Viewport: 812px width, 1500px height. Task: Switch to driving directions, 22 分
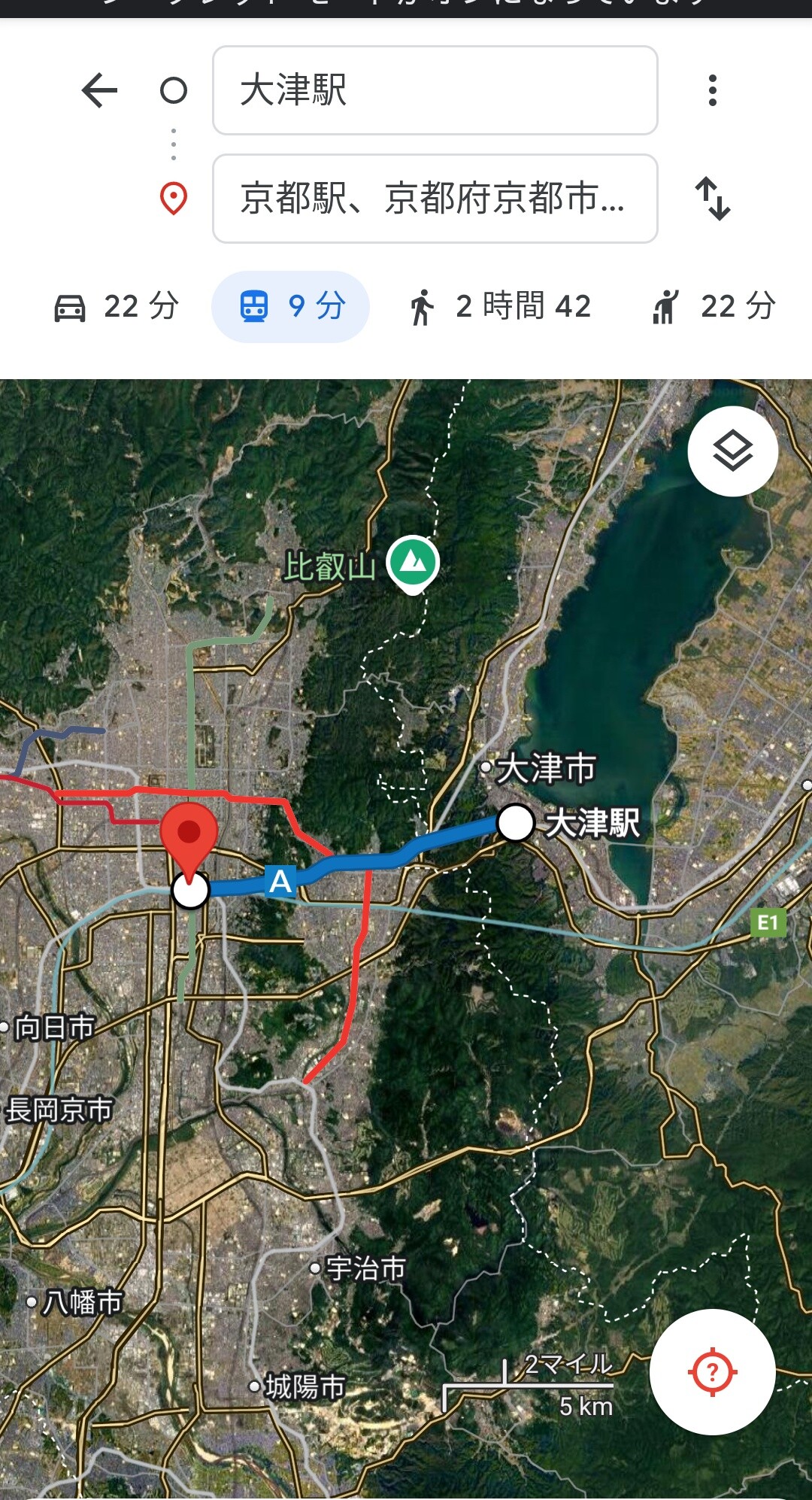117,307
